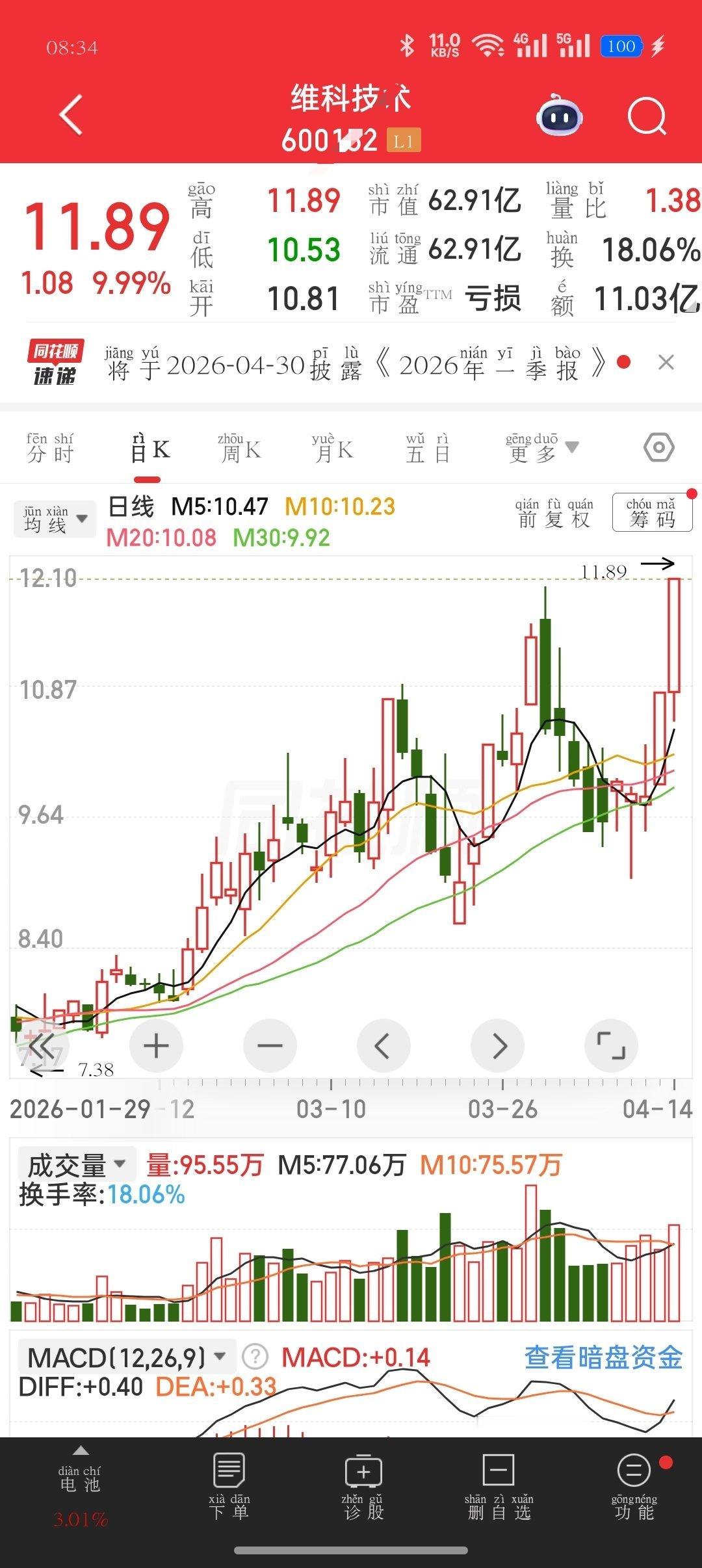Tap the back arrow to exit the stock page
Screen dimensions: 702x1568
68,116
